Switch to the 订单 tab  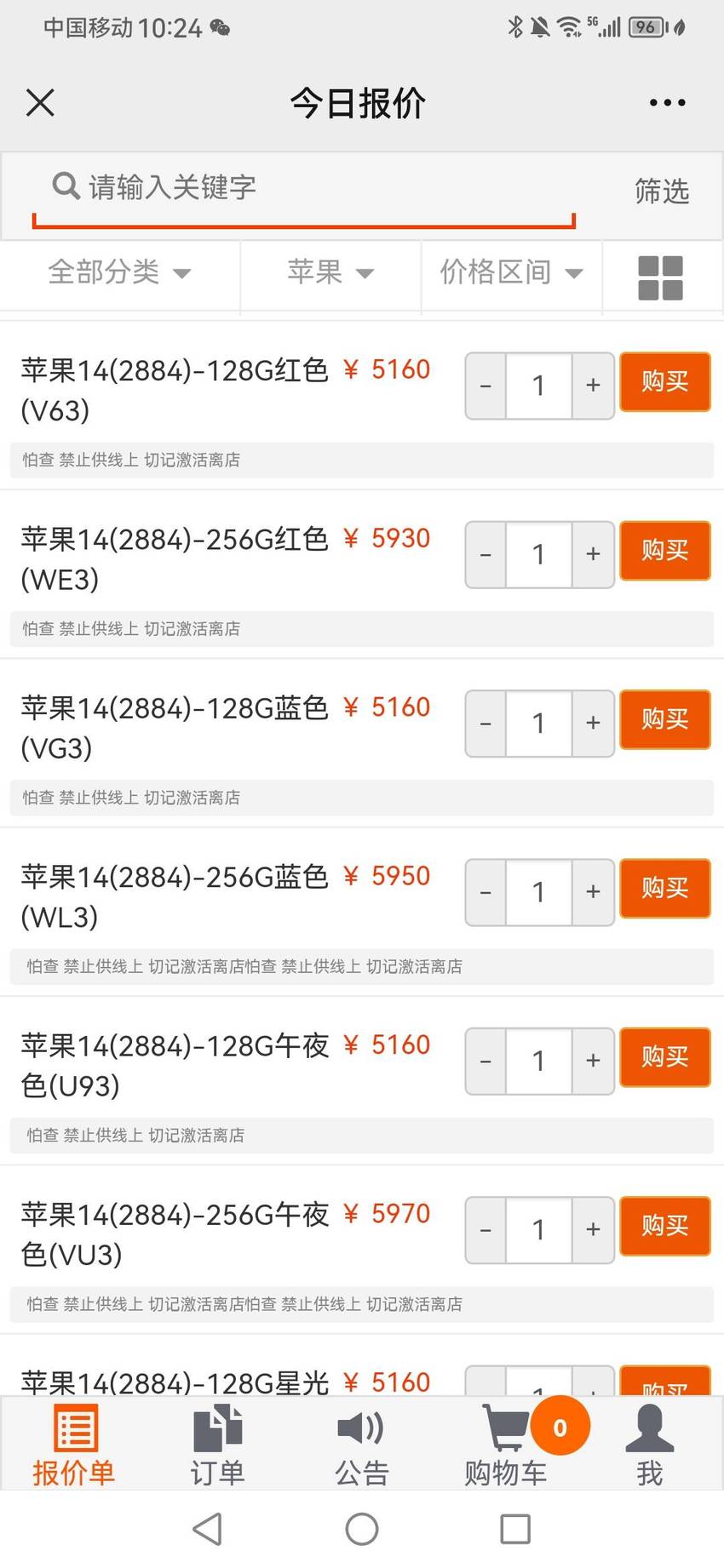(x=218, y=1445)
